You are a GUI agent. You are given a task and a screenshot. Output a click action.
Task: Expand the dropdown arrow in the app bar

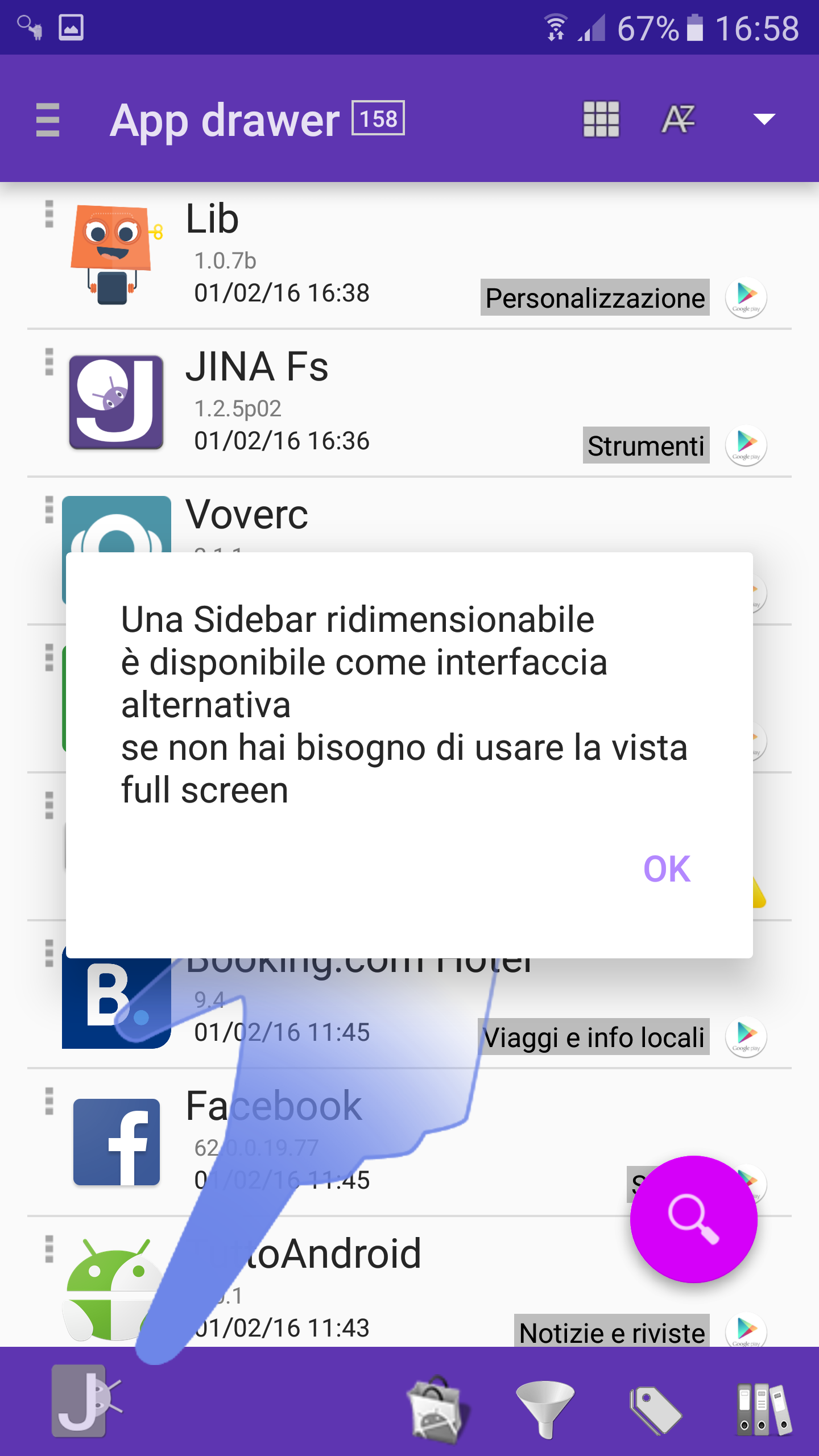[x=764, y=119]
